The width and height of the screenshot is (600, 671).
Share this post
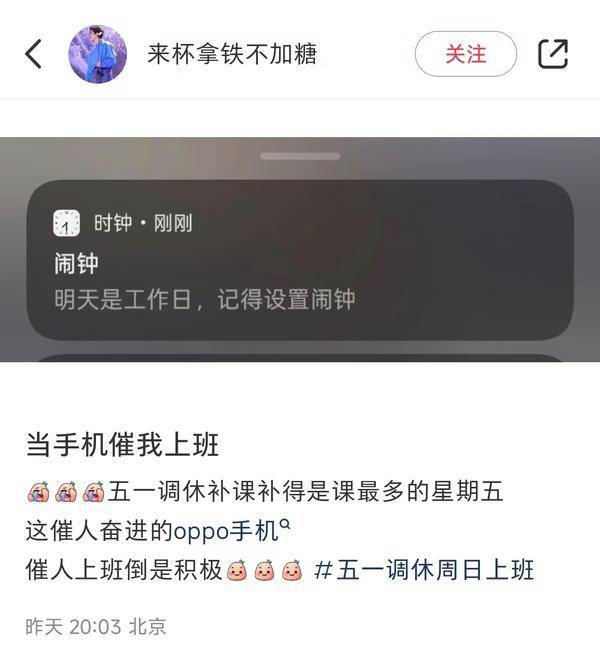click(552, 54)
